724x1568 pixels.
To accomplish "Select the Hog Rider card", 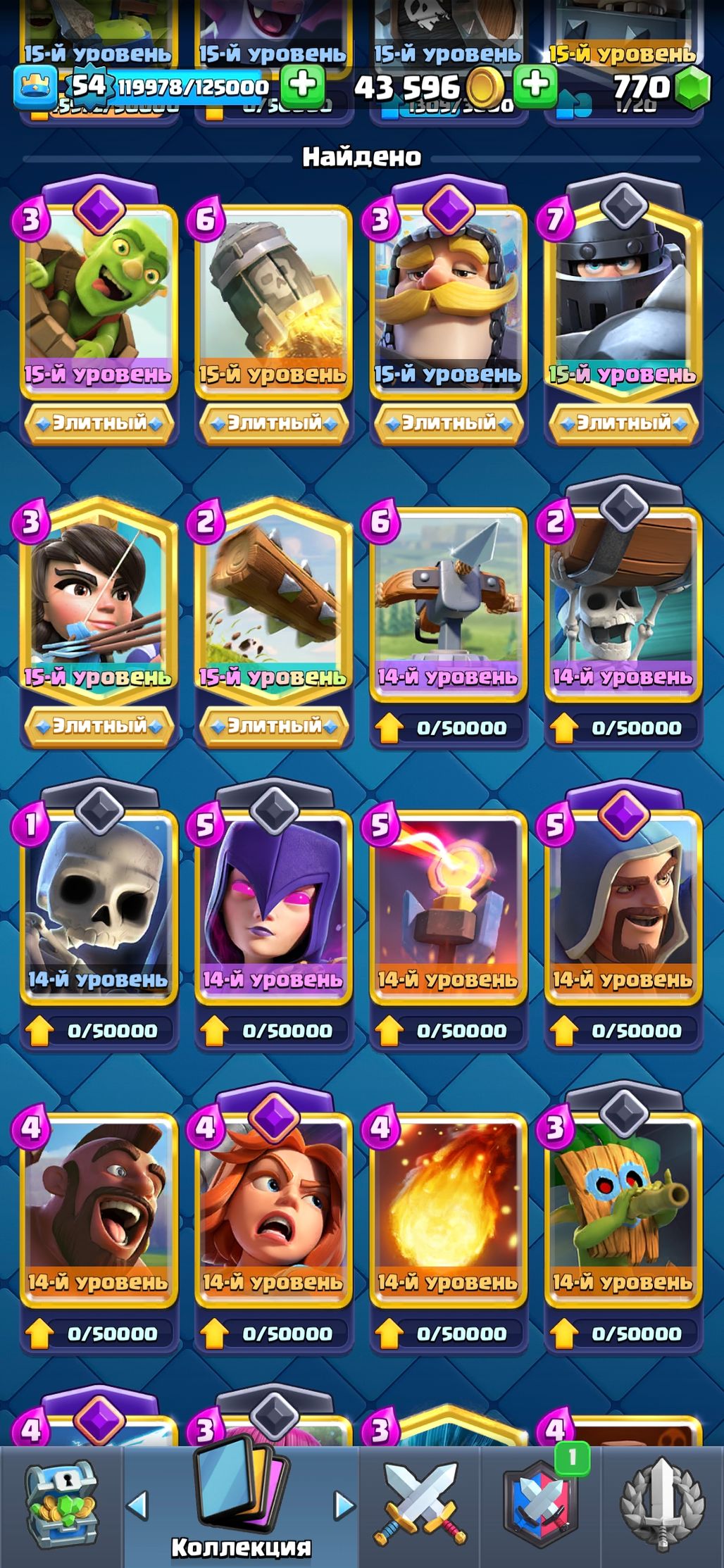I will pos(98,1204).
